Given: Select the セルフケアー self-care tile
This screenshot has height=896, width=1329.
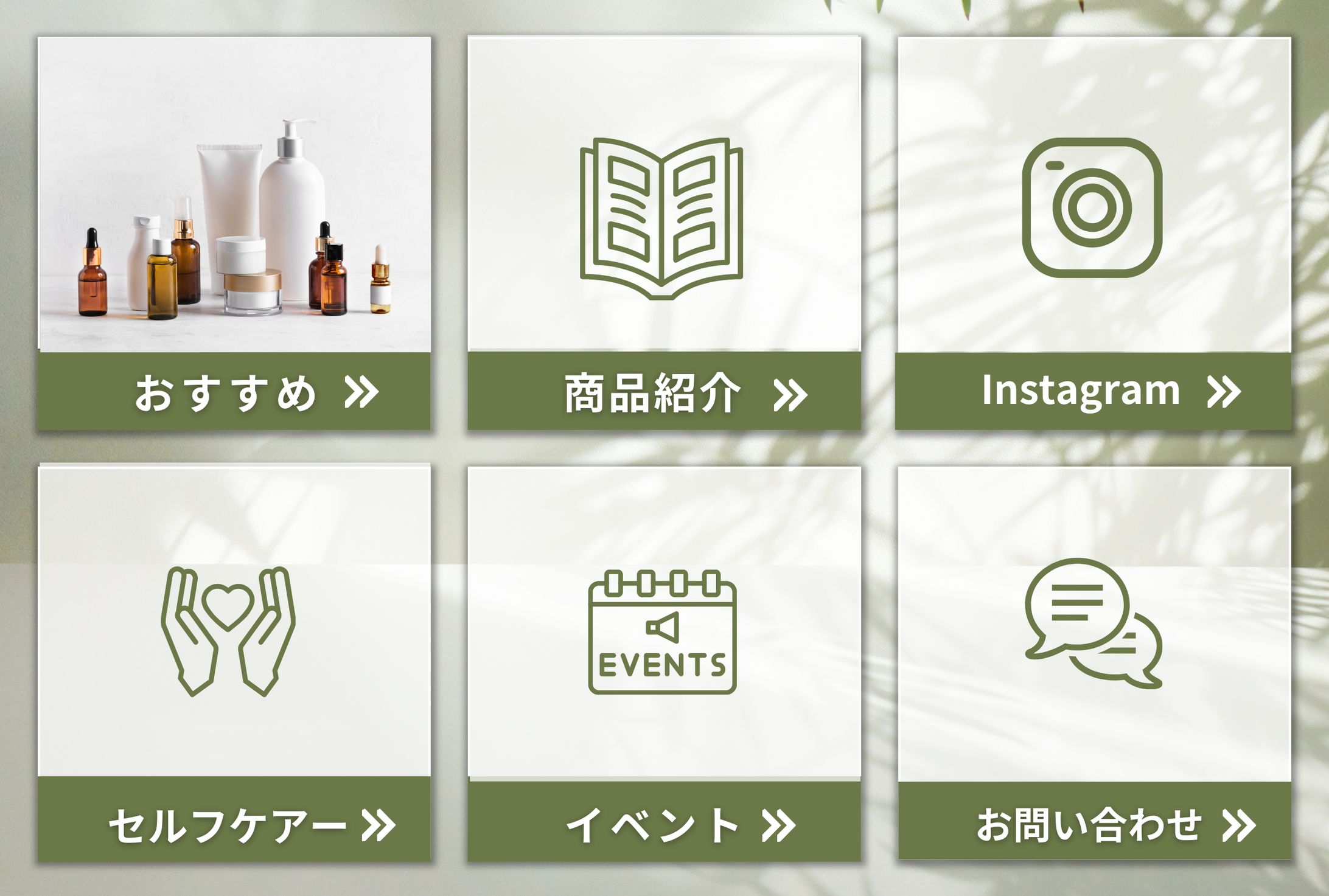Looking at the screenshot, I should [x=234, y=663].
